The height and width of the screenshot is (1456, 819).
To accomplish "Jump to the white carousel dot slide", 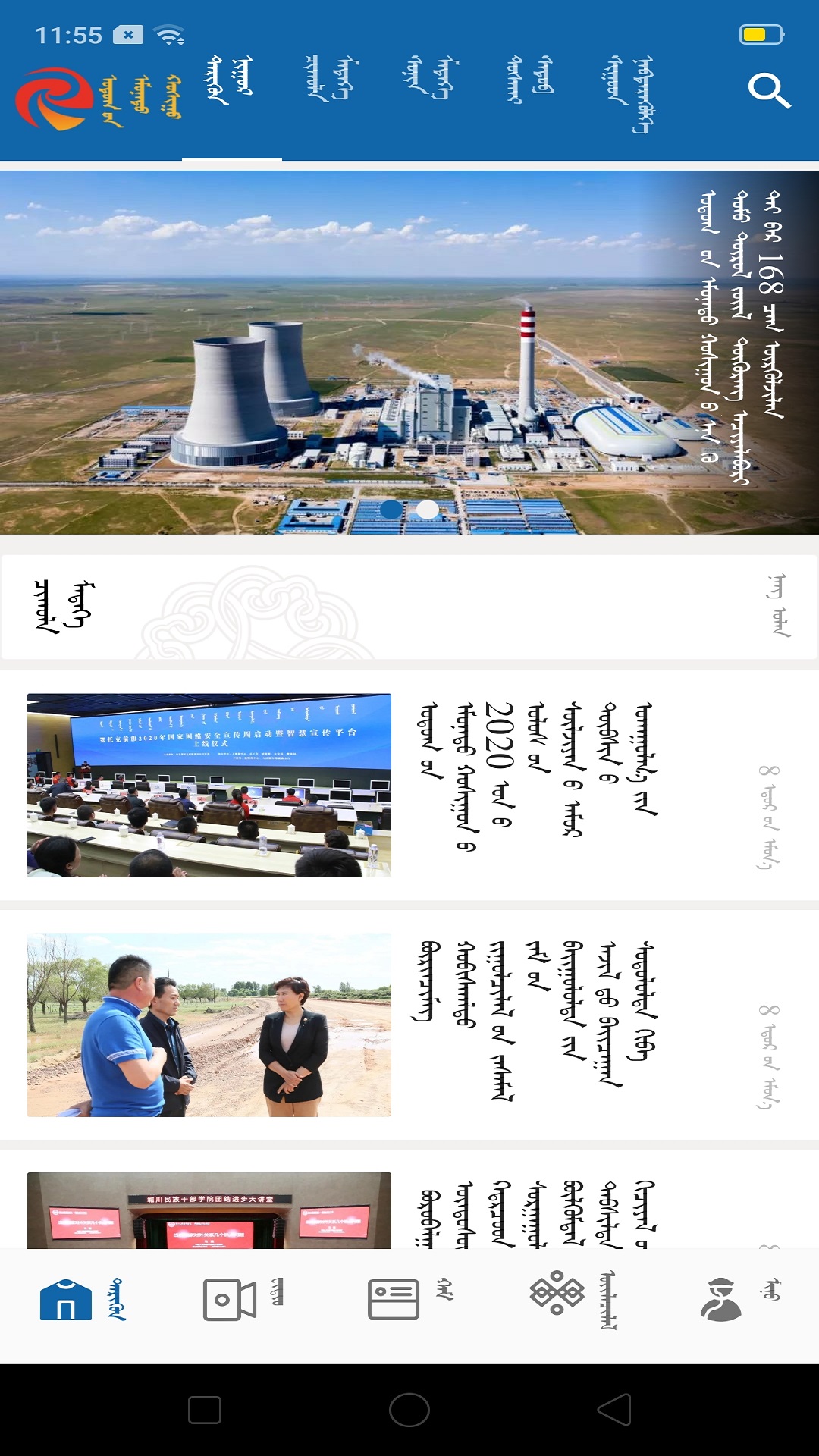I will (x=428, y=510).
